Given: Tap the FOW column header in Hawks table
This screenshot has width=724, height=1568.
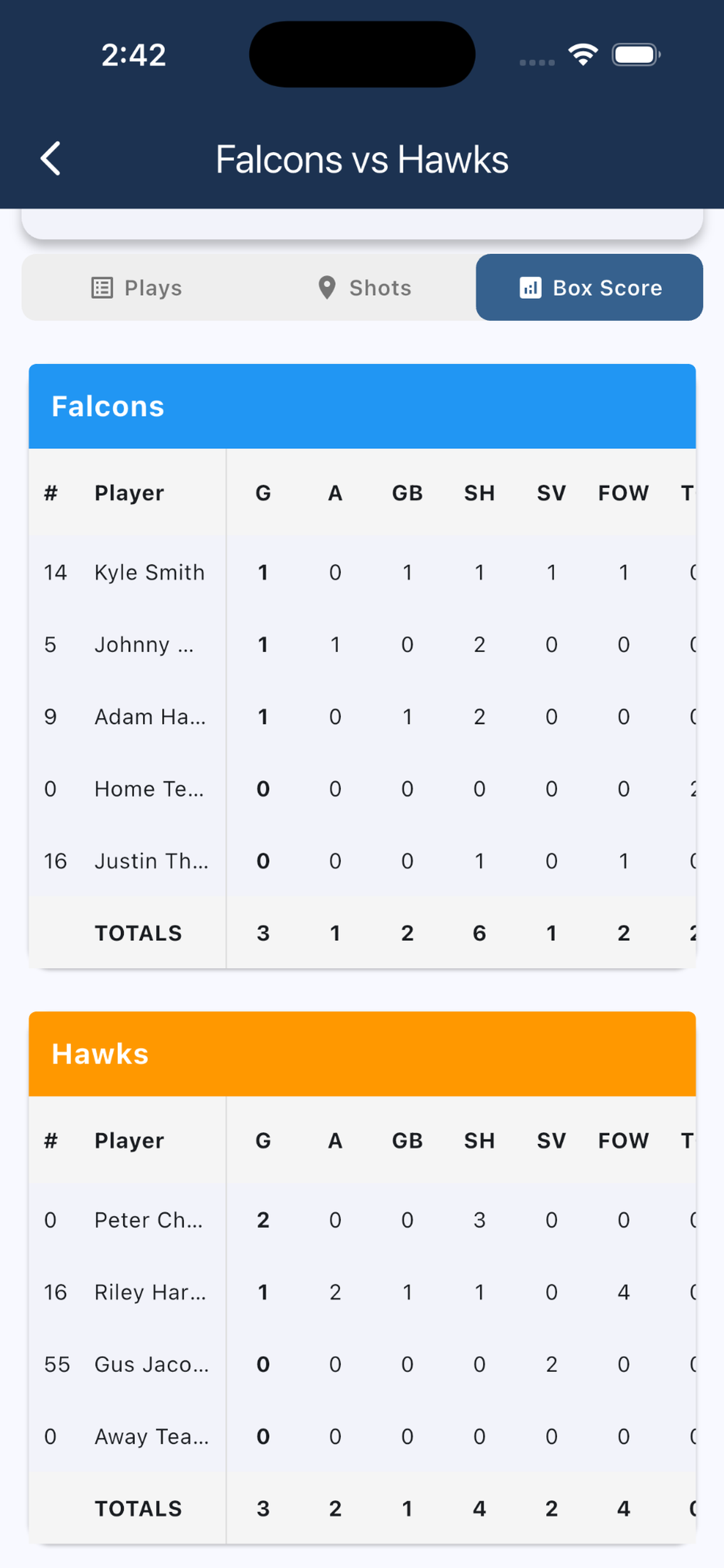Looking at the screenshot, I should [623, 1140].
